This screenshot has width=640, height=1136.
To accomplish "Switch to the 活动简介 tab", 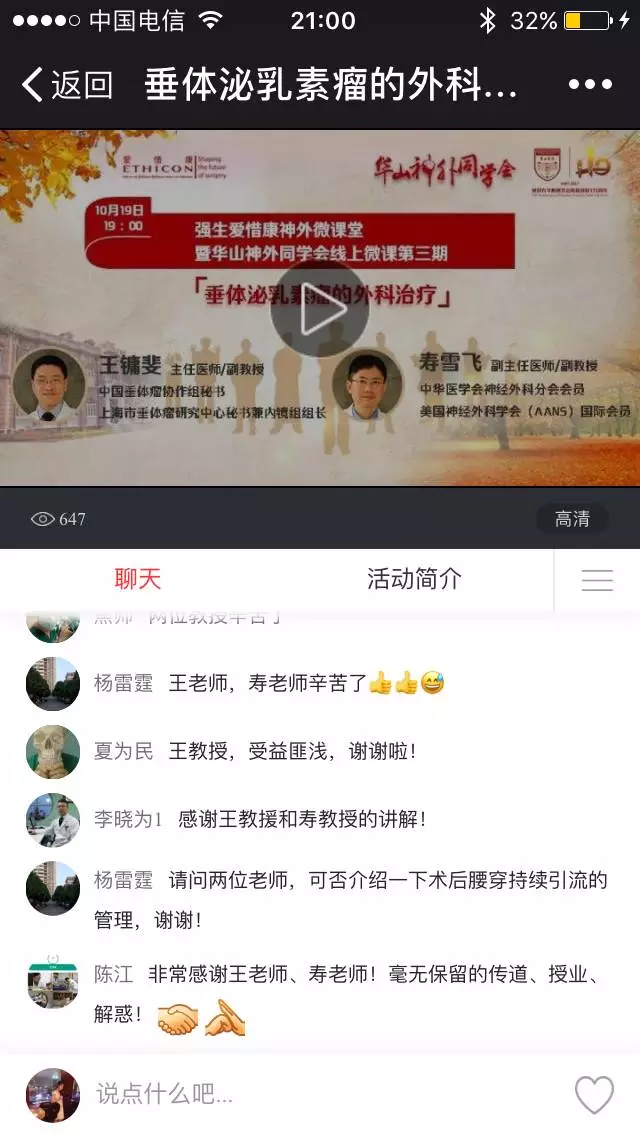I will click(414, 579).
